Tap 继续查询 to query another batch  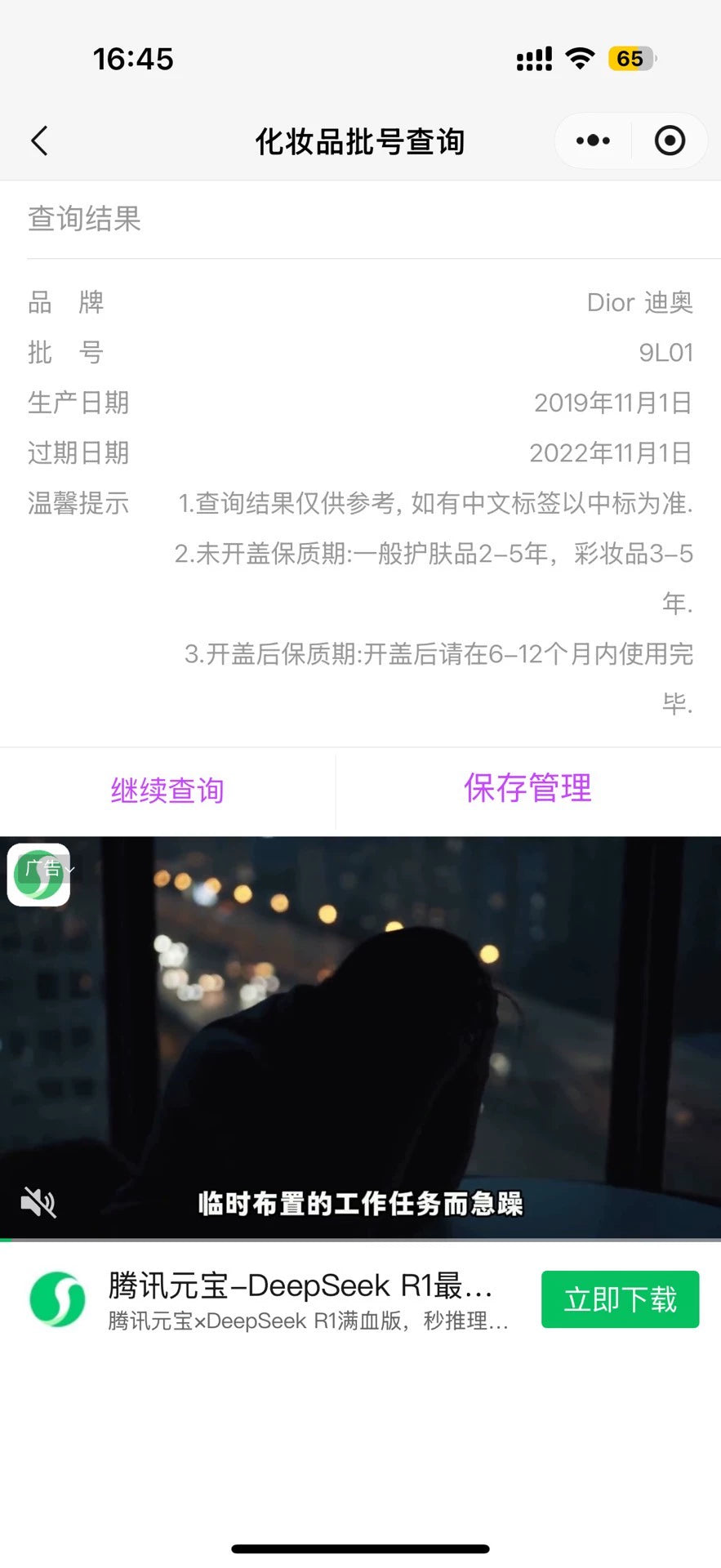click(167, 790)
